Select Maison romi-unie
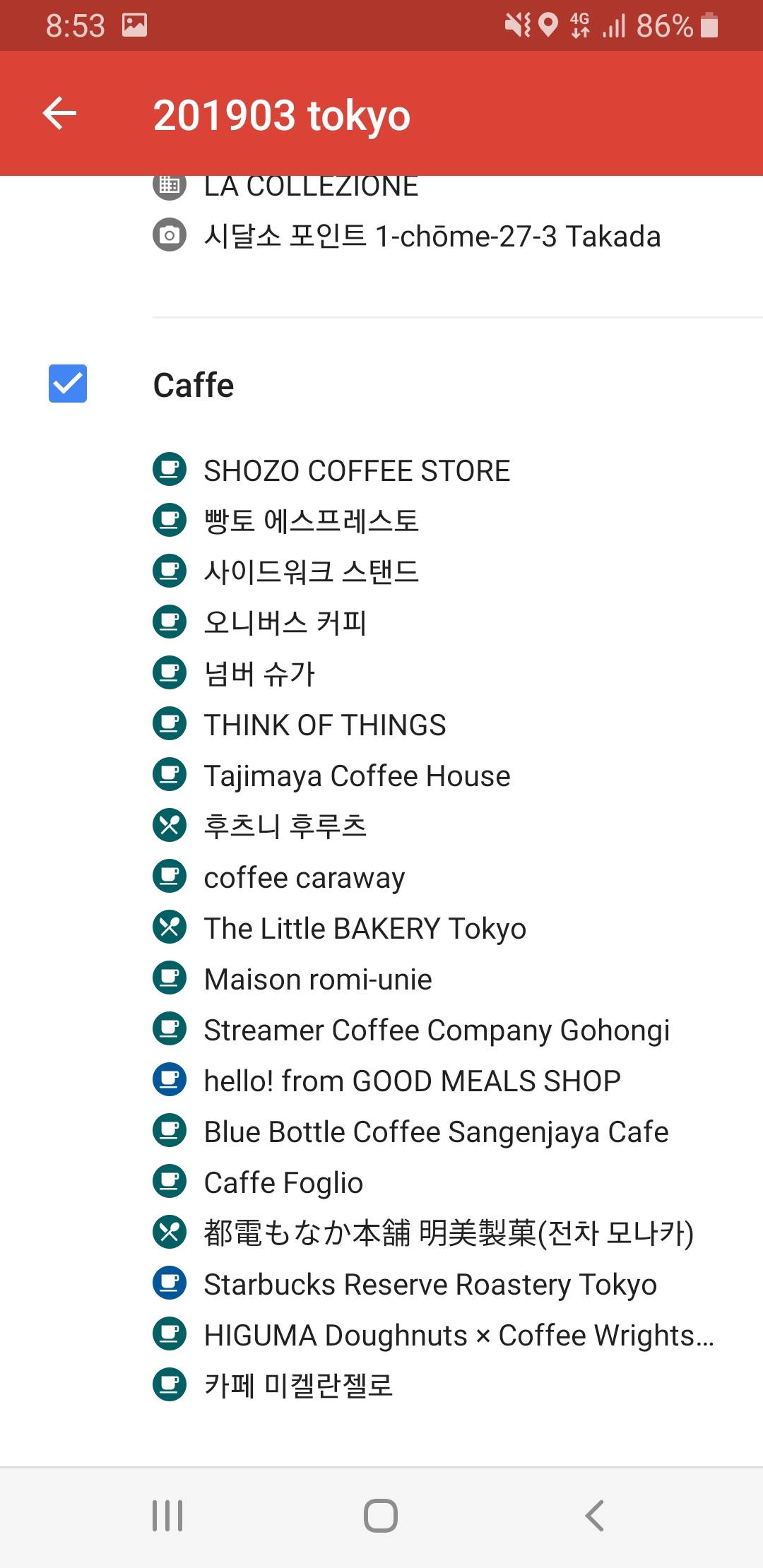This screenshot has height=1568, width=763. 317,980
